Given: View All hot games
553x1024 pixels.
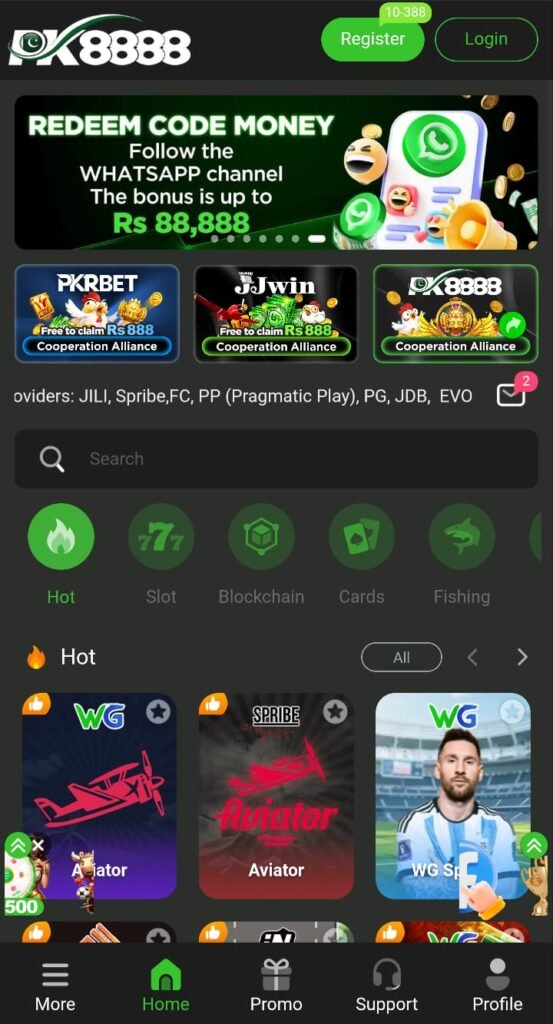Looking at the screenshot, I should [402, 657].
